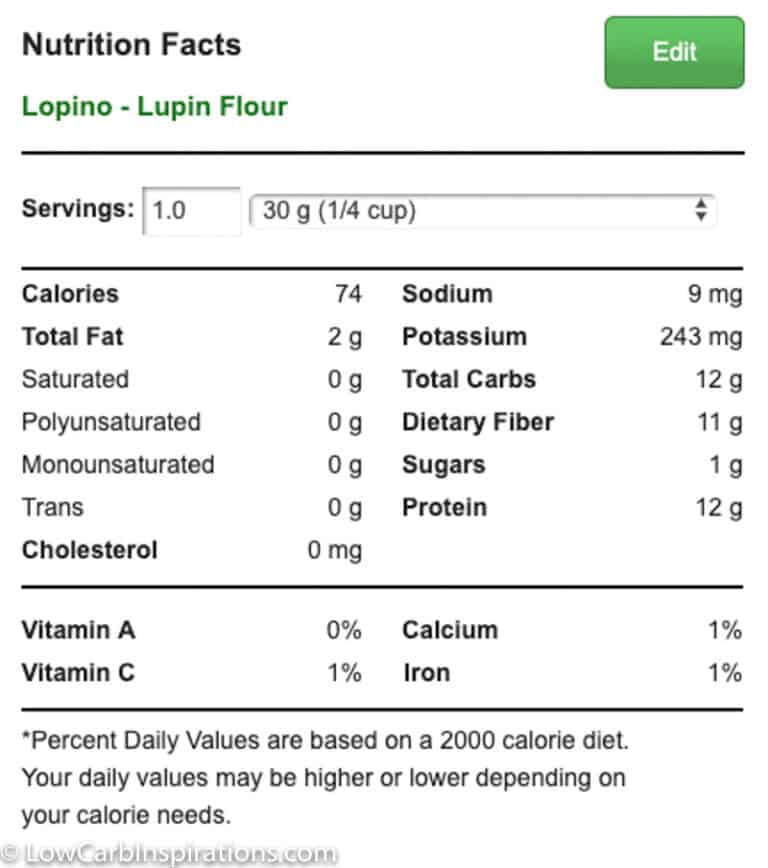Screen dimensions: 768x868
Task: Click the LowCarbInspirations.com watermark
Action: tap(170, 852)
